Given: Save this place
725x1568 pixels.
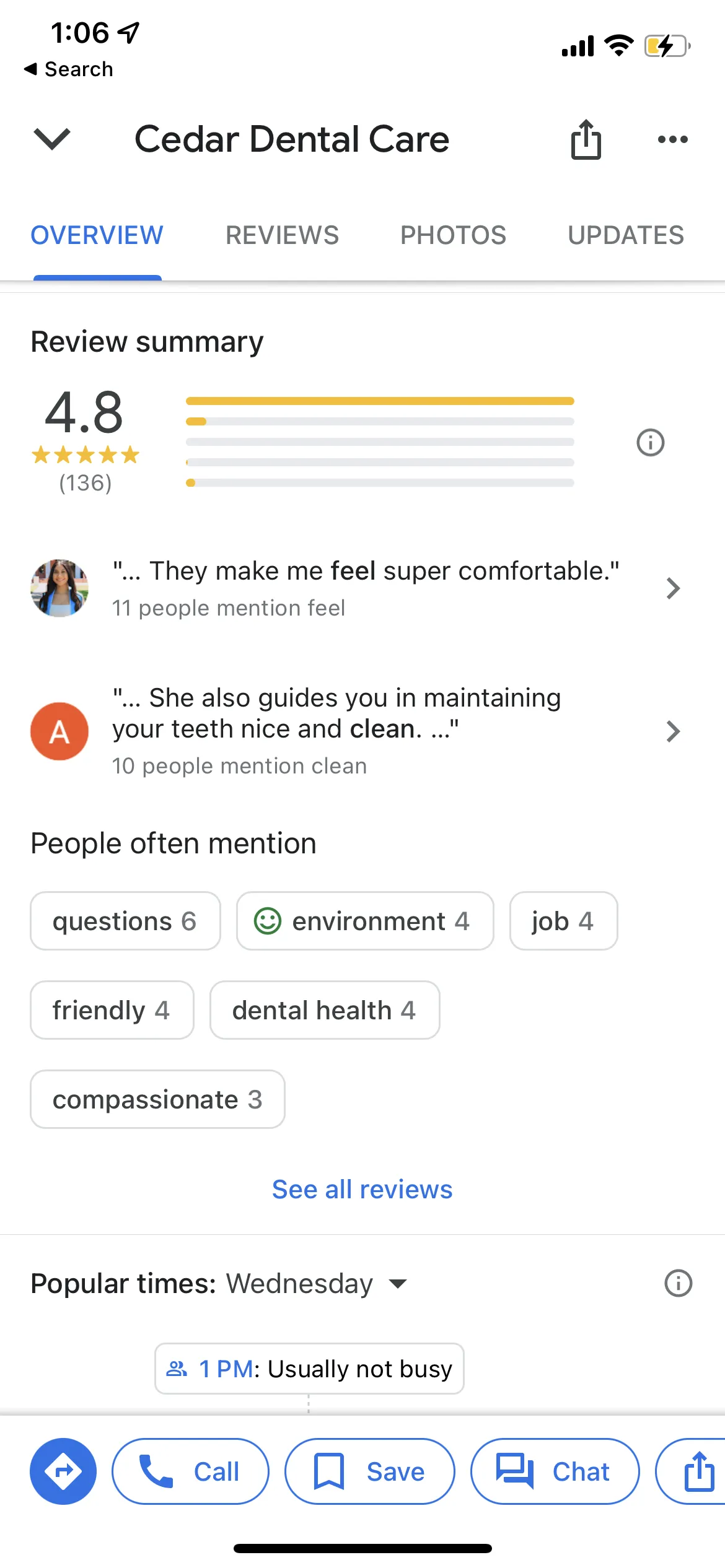Looking at the screenshot, I should point(370,1471).
